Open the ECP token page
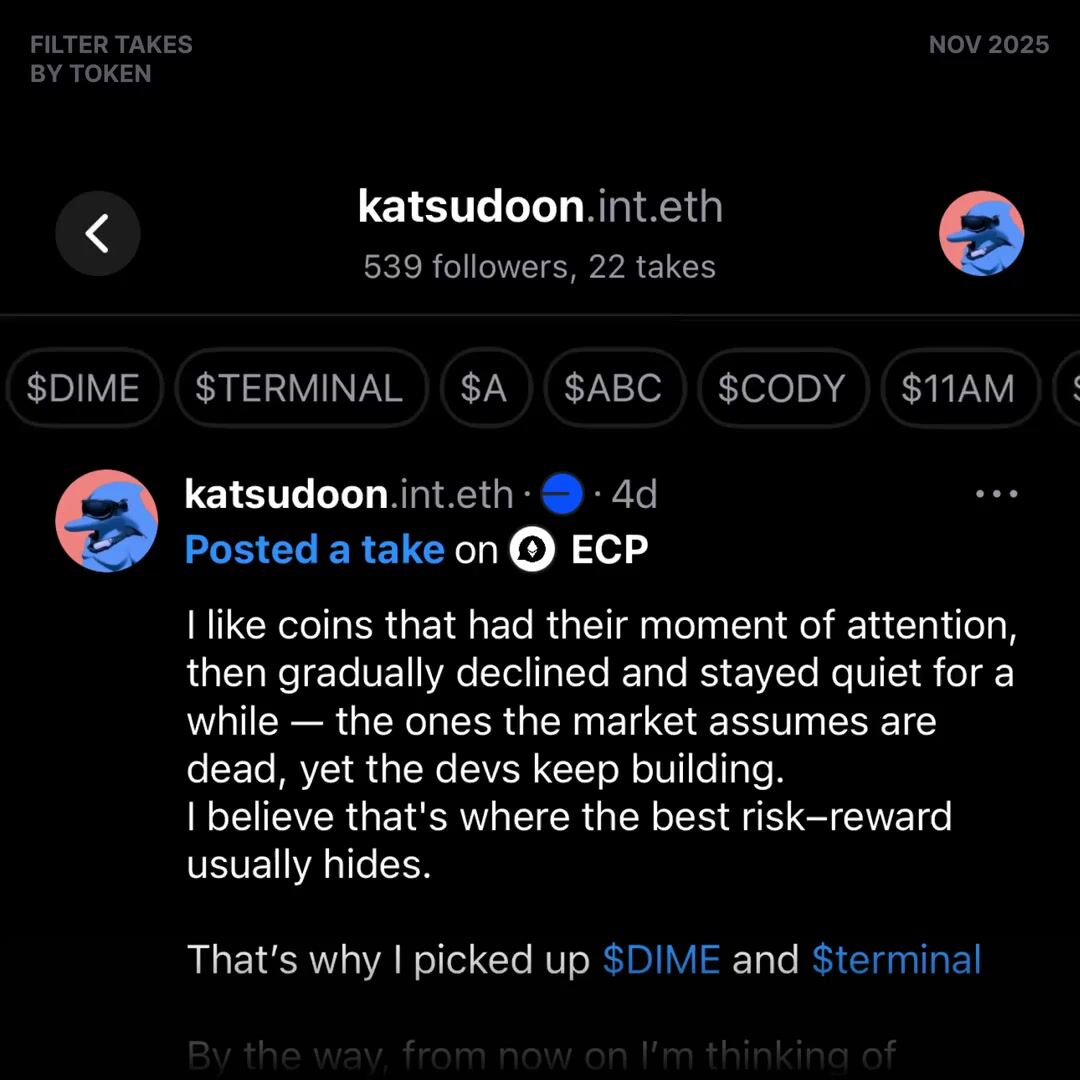Screen dimensions: 1080x1080 580,550
